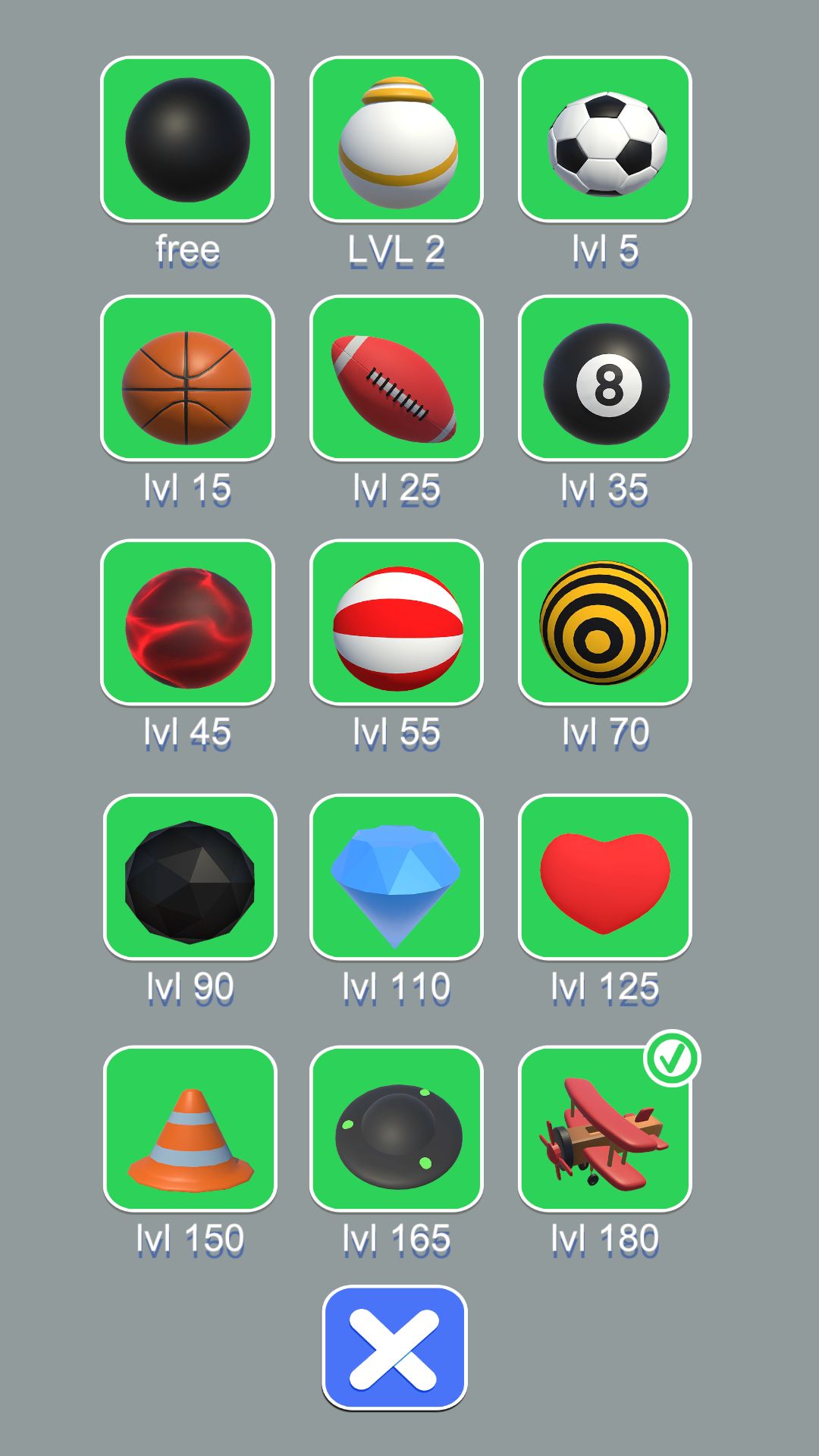Choose the blue diamond skin at lvl 110
This screenshot has height=1456, width=819.
click(397, 877)
